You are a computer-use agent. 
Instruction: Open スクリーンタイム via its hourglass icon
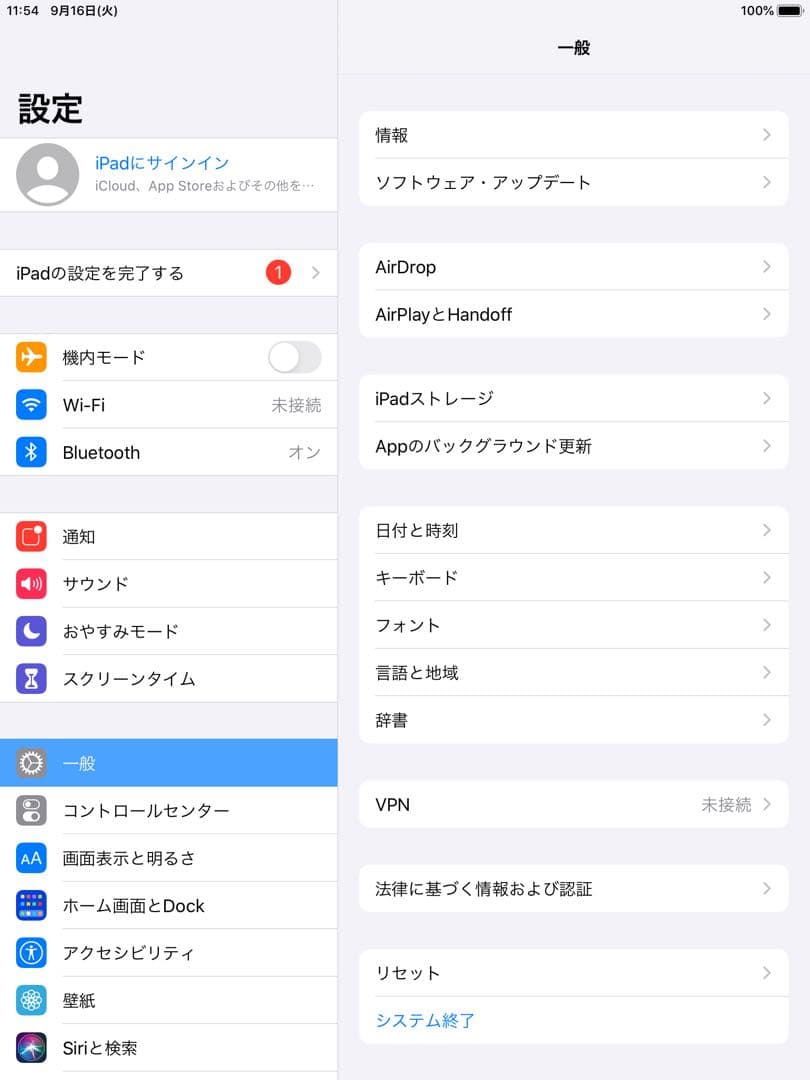click(x=31, y=678)
